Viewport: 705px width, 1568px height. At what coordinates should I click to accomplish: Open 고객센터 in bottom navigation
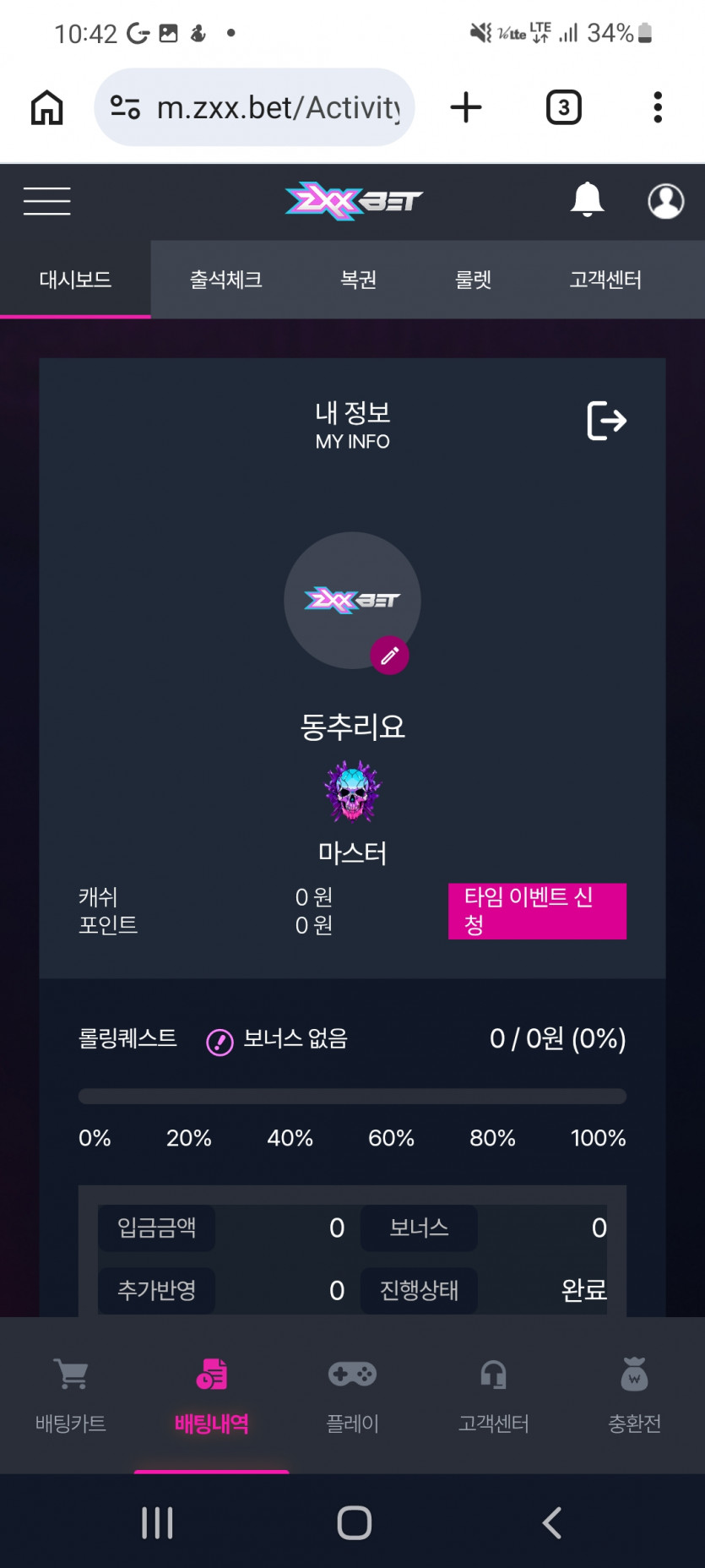tap(494, 1395)
